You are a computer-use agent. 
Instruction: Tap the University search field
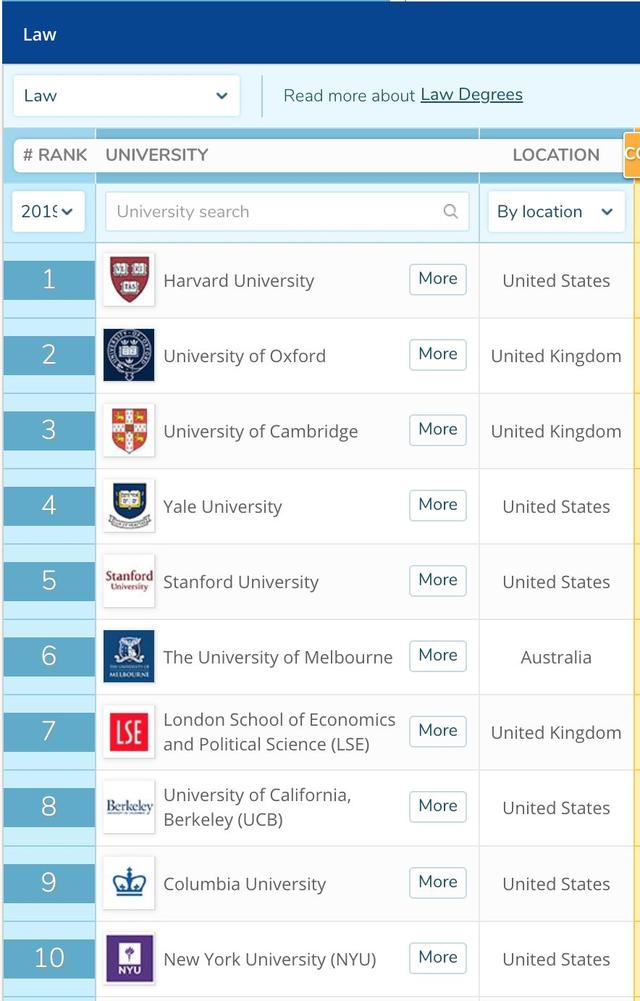(x=287, y=212)
